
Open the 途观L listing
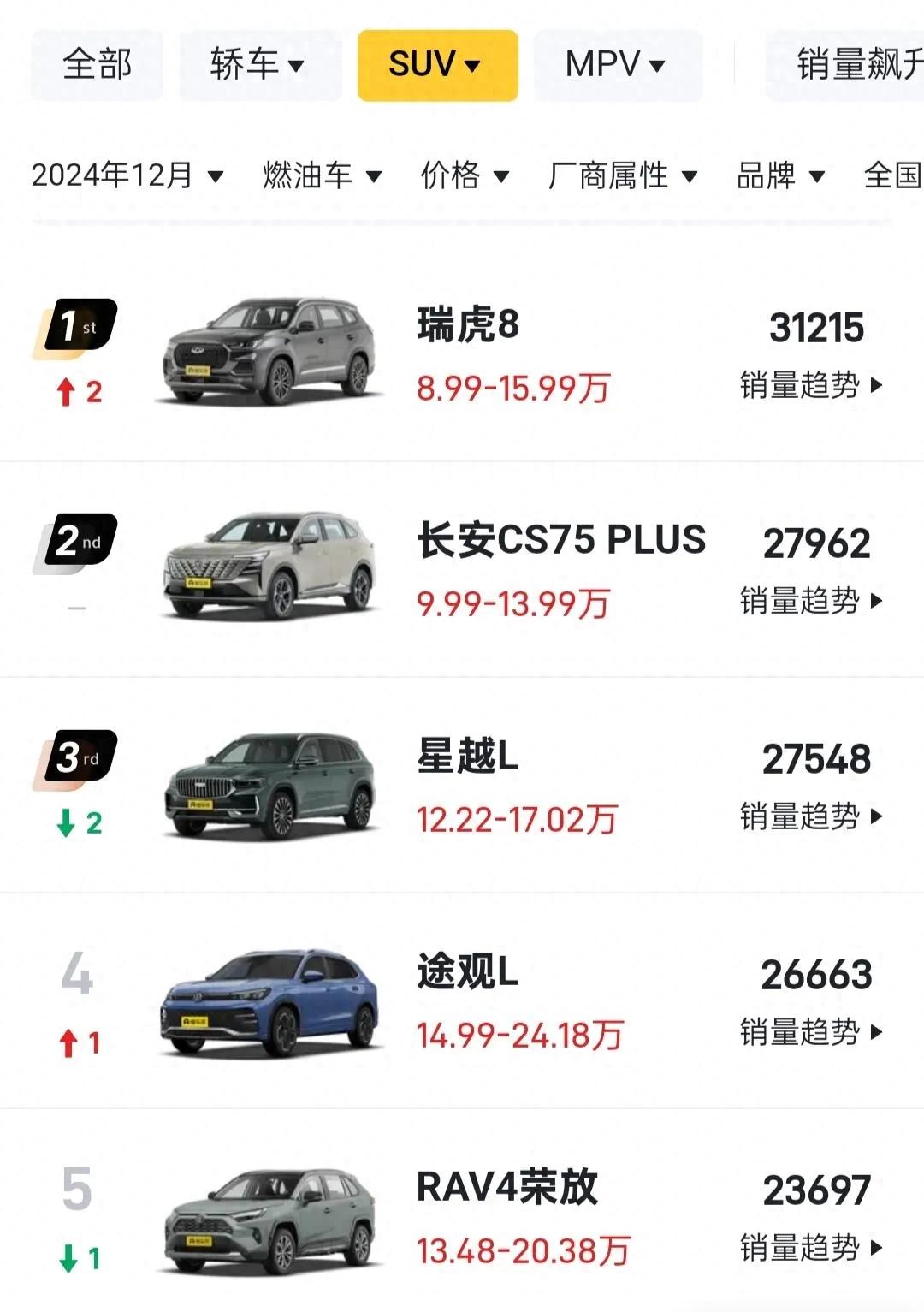point(467,972)
